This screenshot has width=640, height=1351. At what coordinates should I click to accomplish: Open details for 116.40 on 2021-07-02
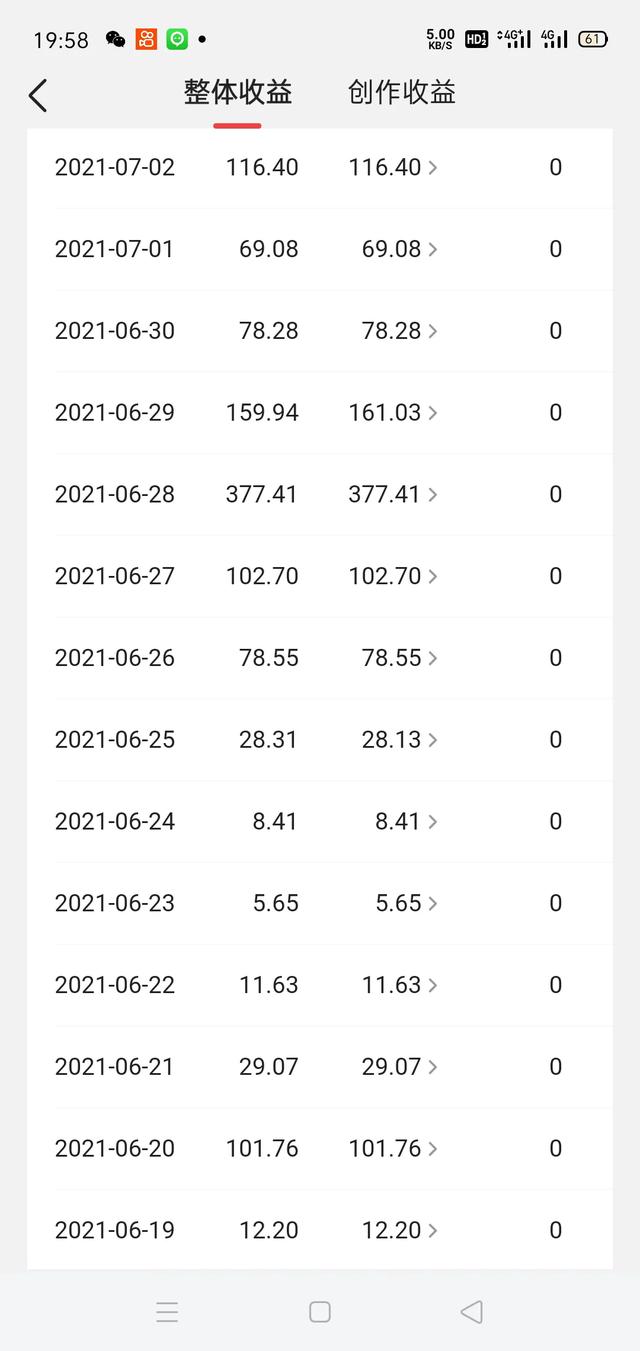coord(393,167)
